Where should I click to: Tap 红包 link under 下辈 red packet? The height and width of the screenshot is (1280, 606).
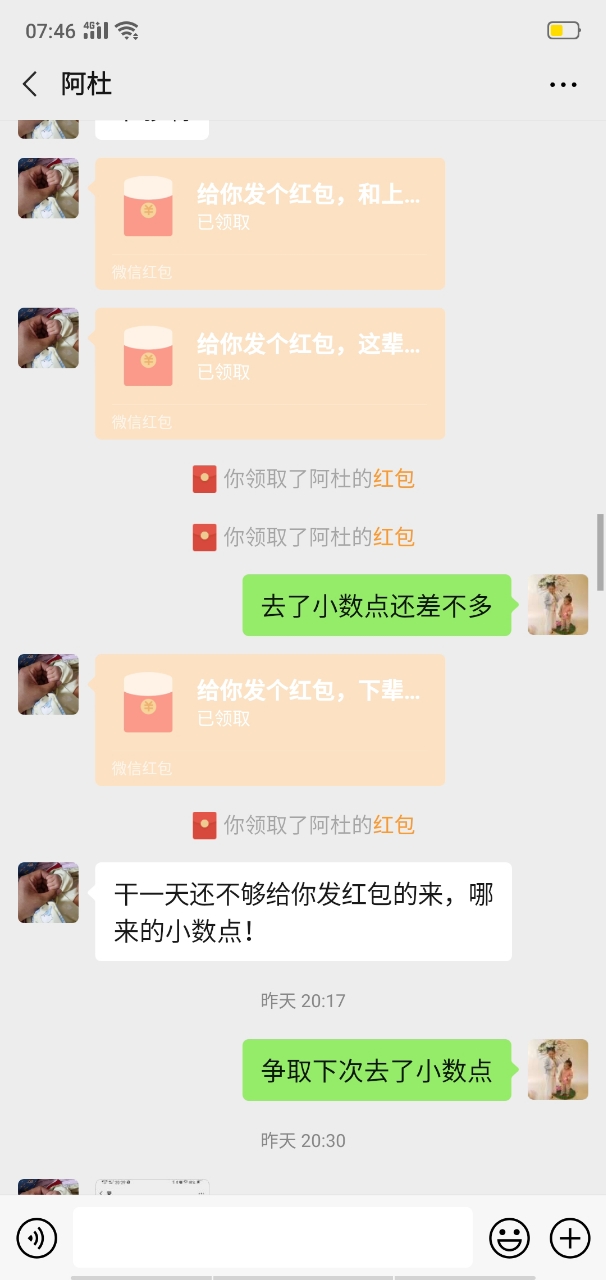pyautogui.click(x=393, y=825)
